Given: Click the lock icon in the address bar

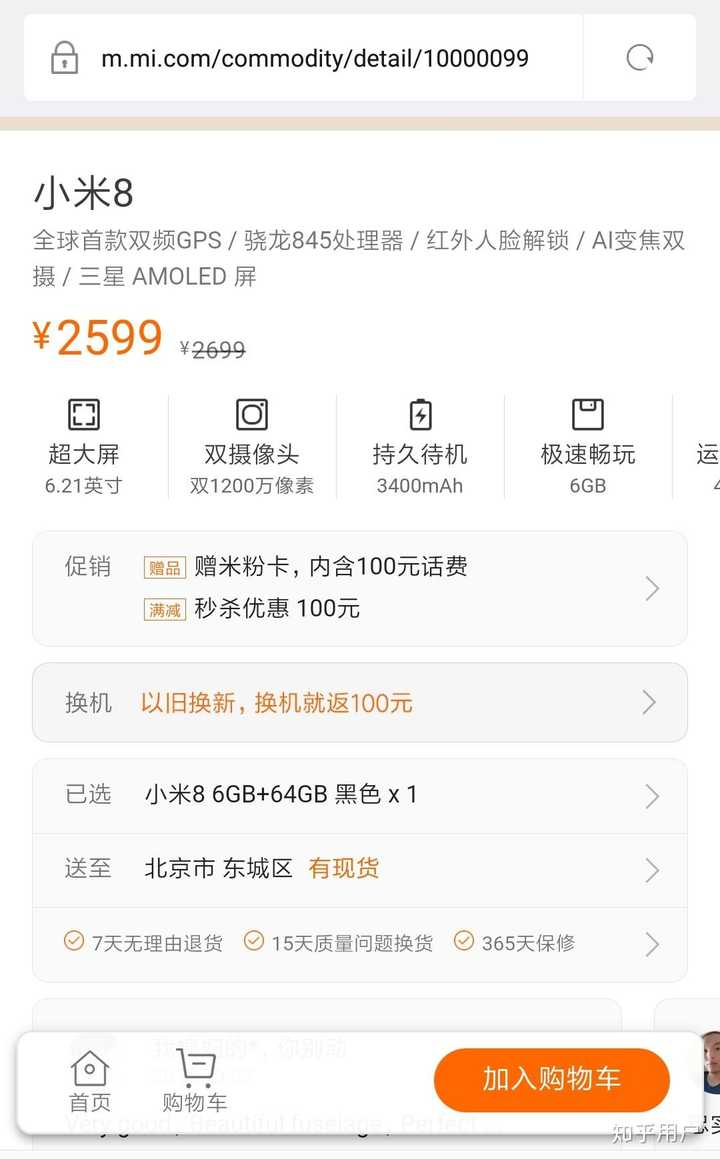Looking at the screenshot, I should point(64,58).
